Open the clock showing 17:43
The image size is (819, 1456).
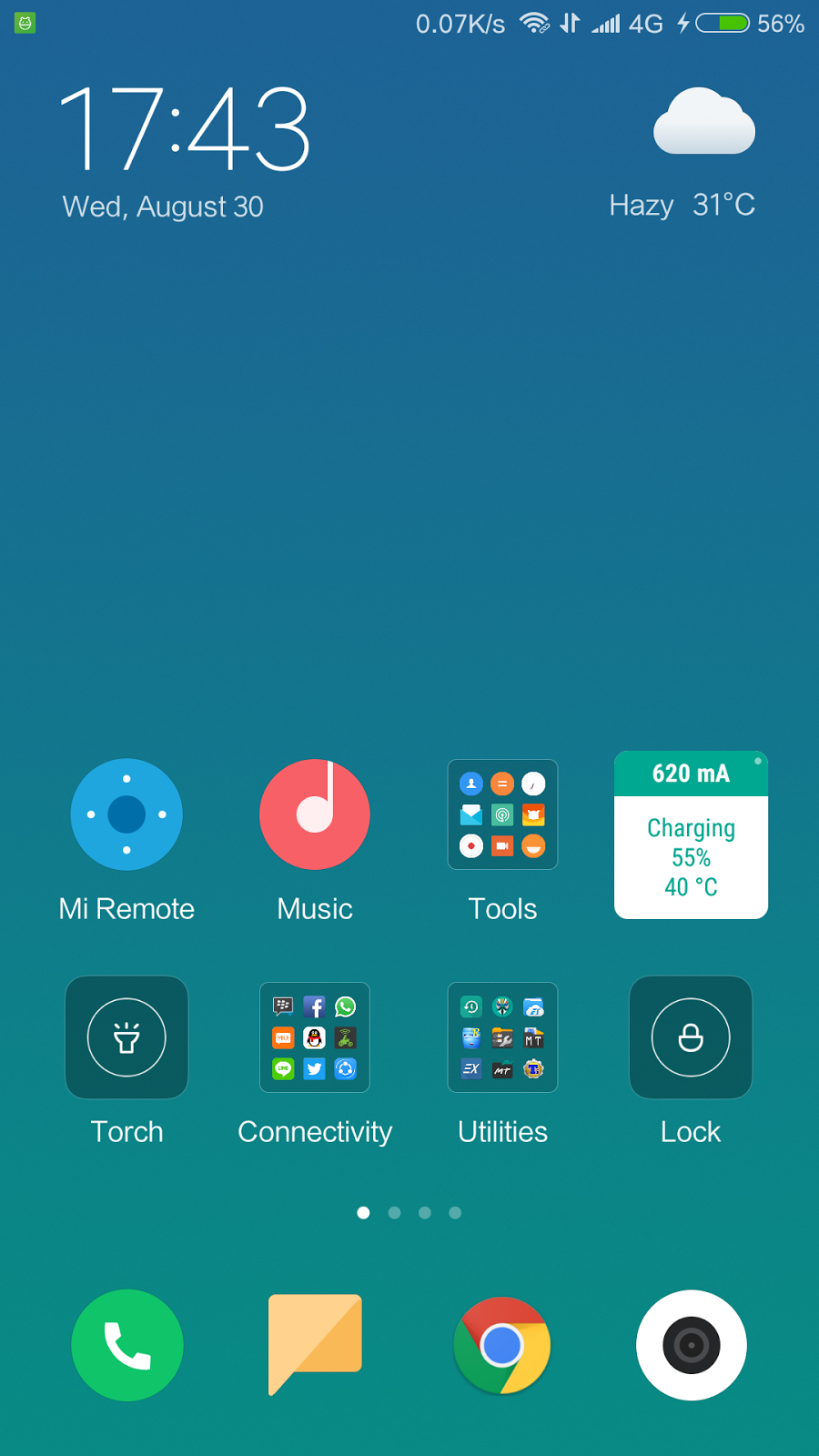tap(186, 129)
